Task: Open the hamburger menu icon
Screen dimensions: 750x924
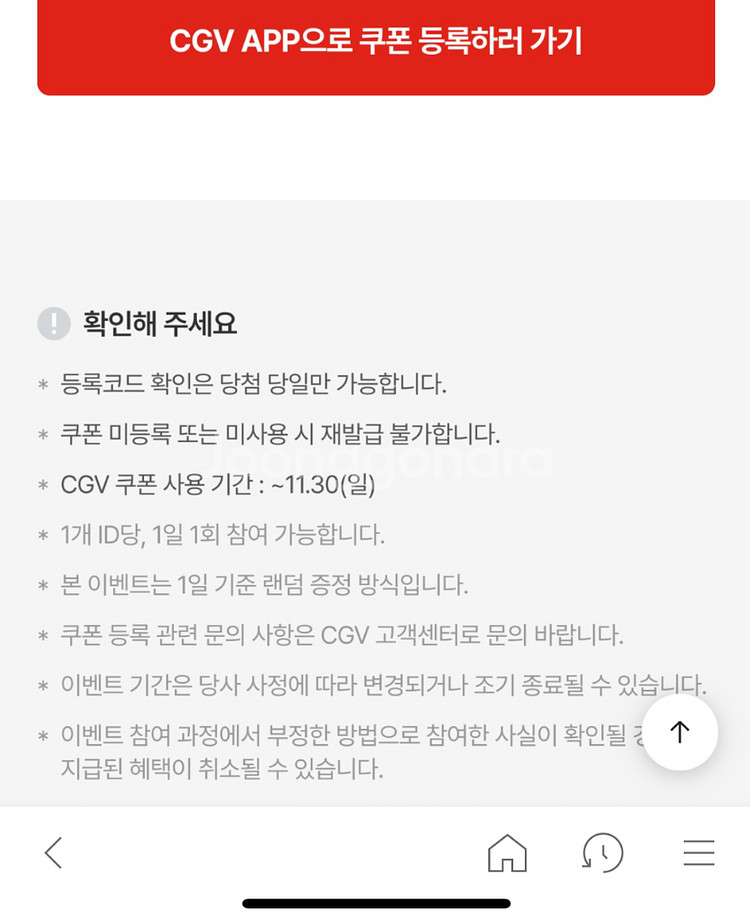Action: 698,853
